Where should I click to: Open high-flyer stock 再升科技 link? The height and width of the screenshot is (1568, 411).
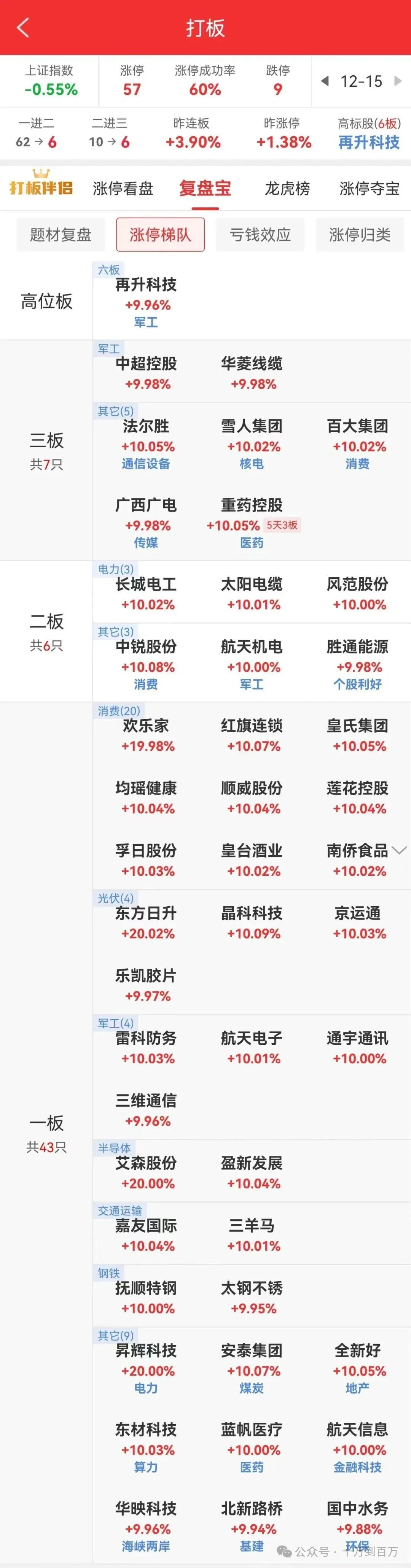pyautogui.click(x=368, y=143)
